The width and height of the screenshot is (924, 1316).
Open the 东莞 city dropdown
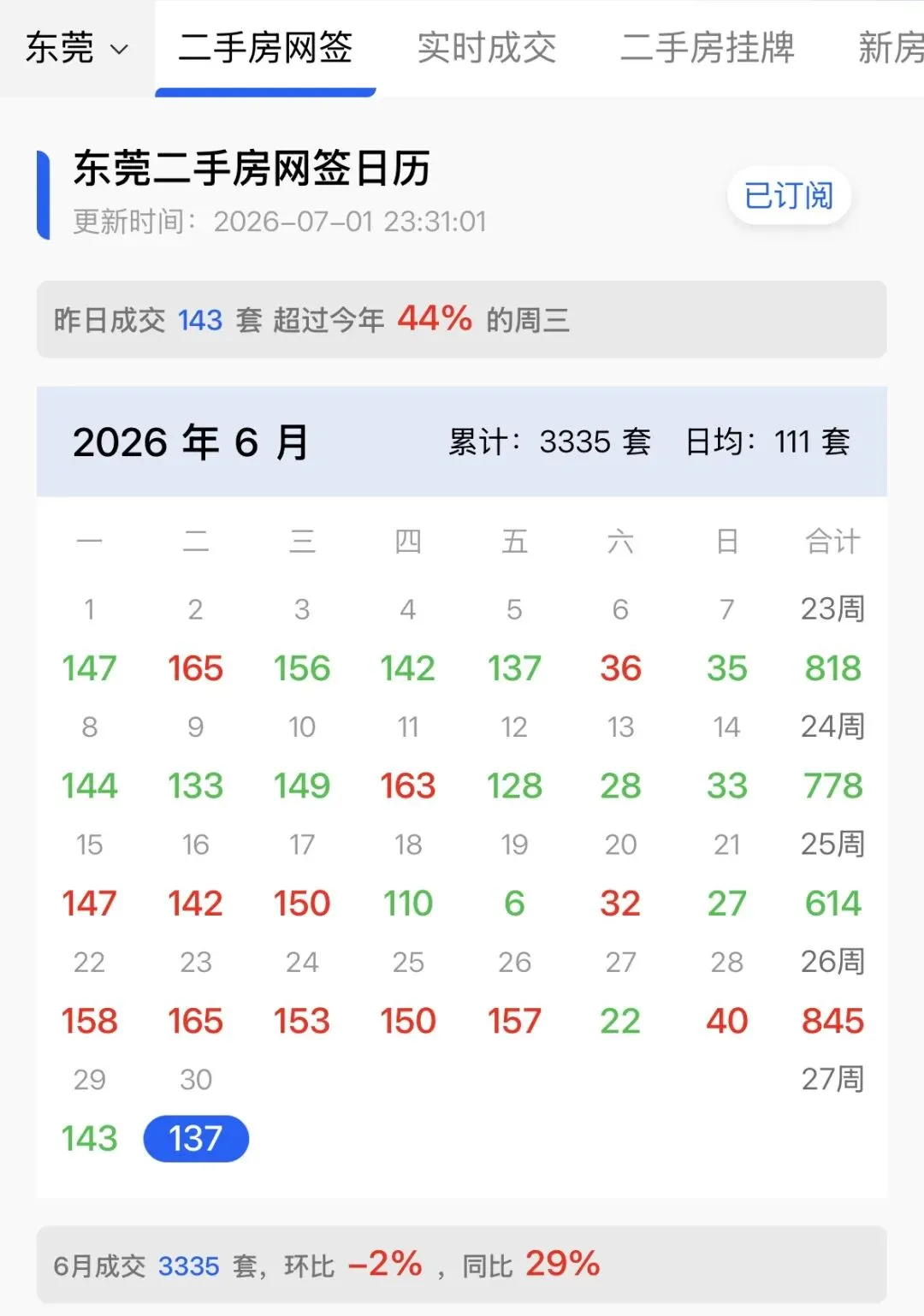(76, 48)
